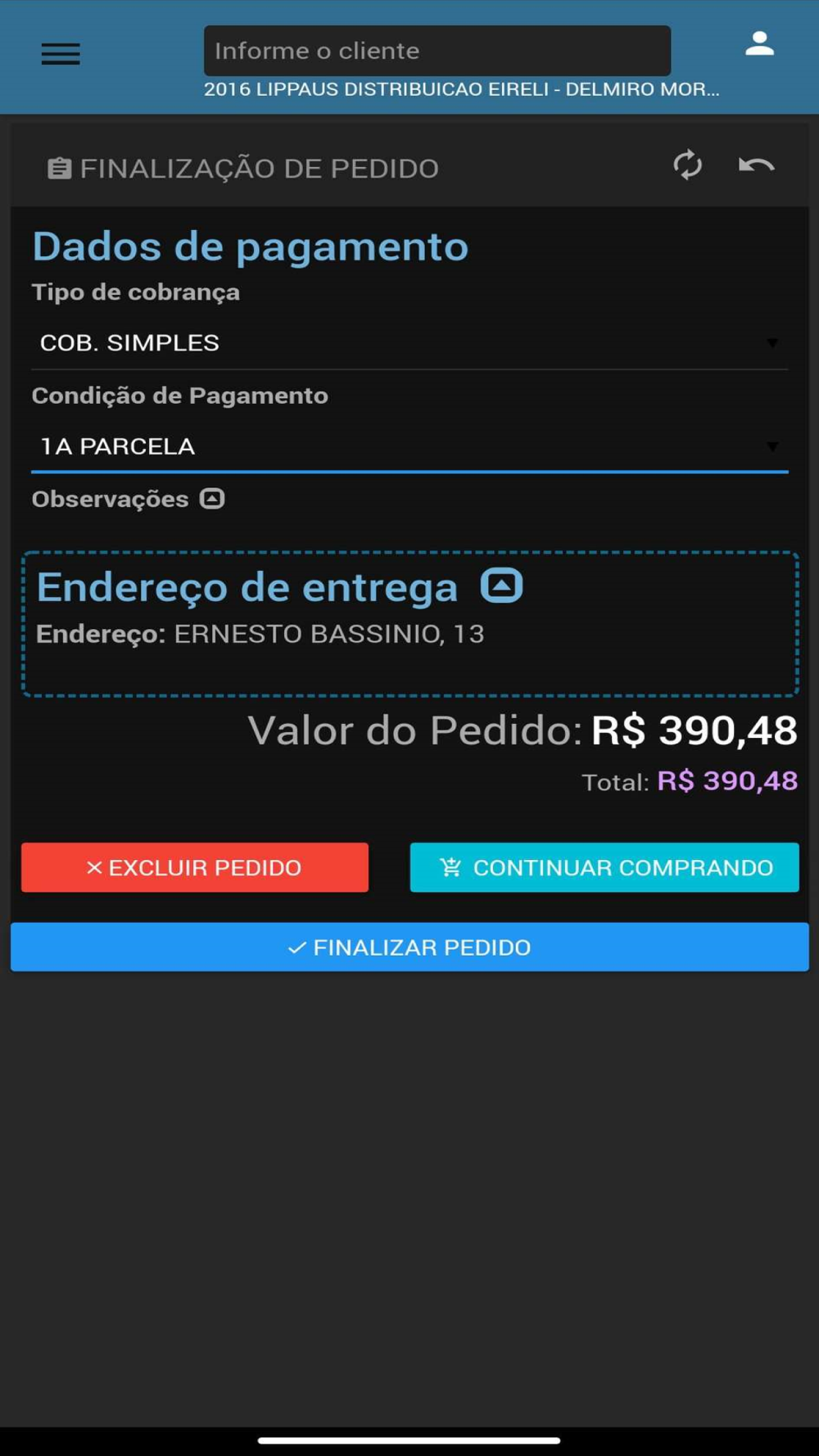Image resolution: width=819 pixels, height=1456 pixels.
Task: Tap the 'Informe o cliente' field
Action: (437, 51)
